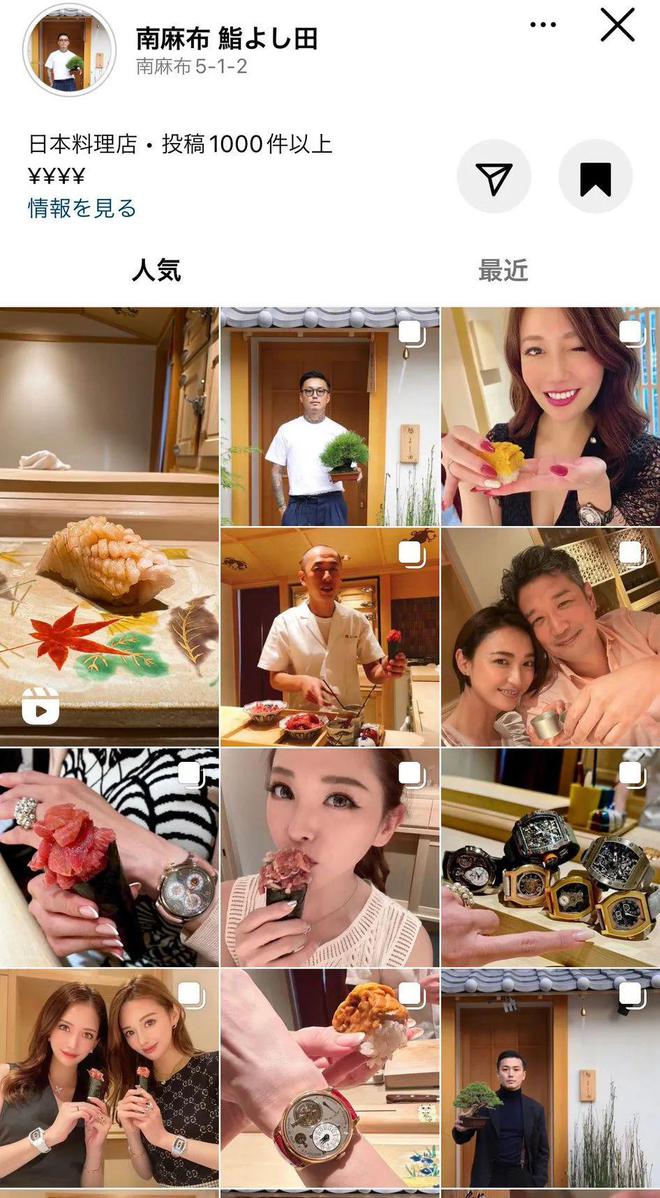This screenshot has width=660, height=1198.
Task: Open post of sea urchin roll with red-strap watch
Action: (x=329, y=1077)
